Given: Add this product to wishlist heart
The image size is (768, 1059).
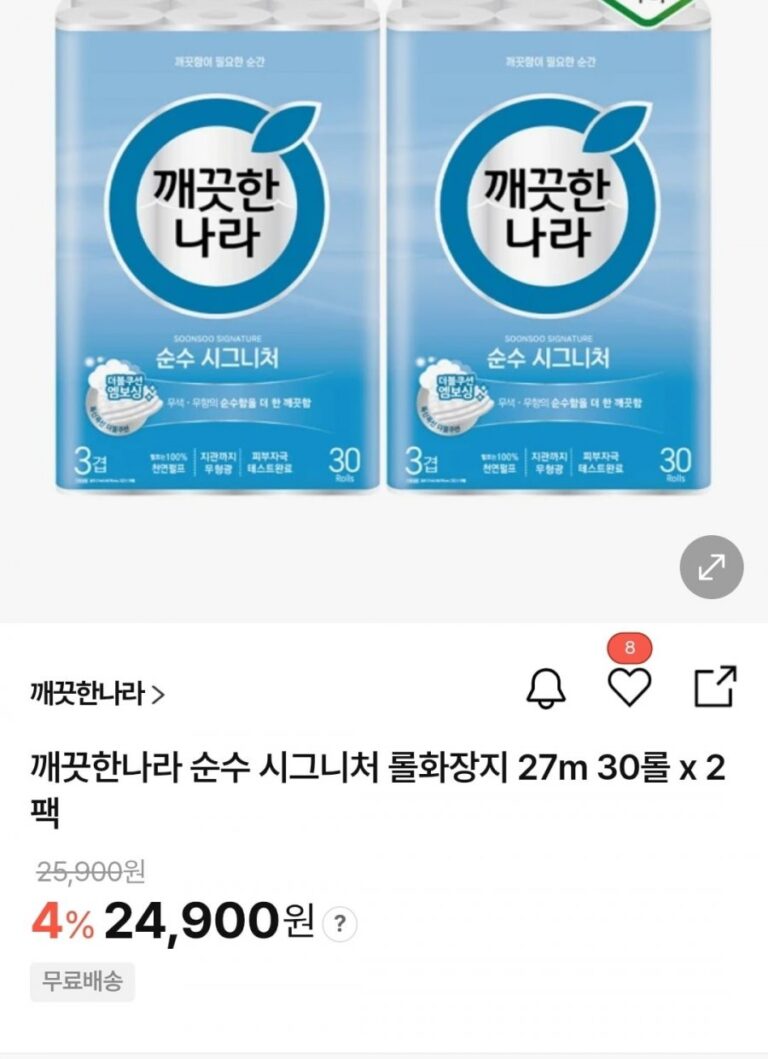Looking at the screenshot, I should click(630, 687).
